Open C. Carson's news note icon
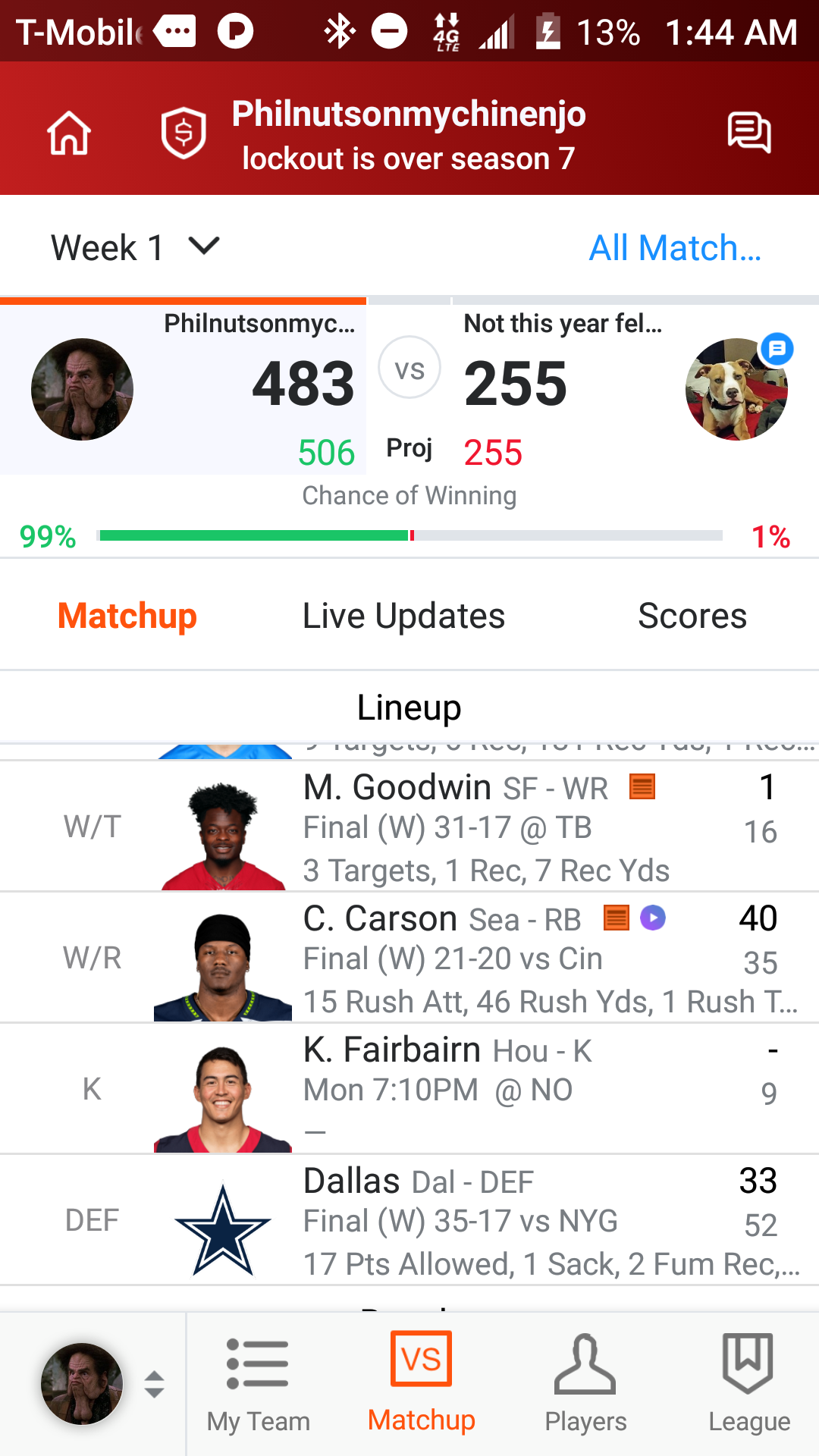 click(x=617, y=918)
